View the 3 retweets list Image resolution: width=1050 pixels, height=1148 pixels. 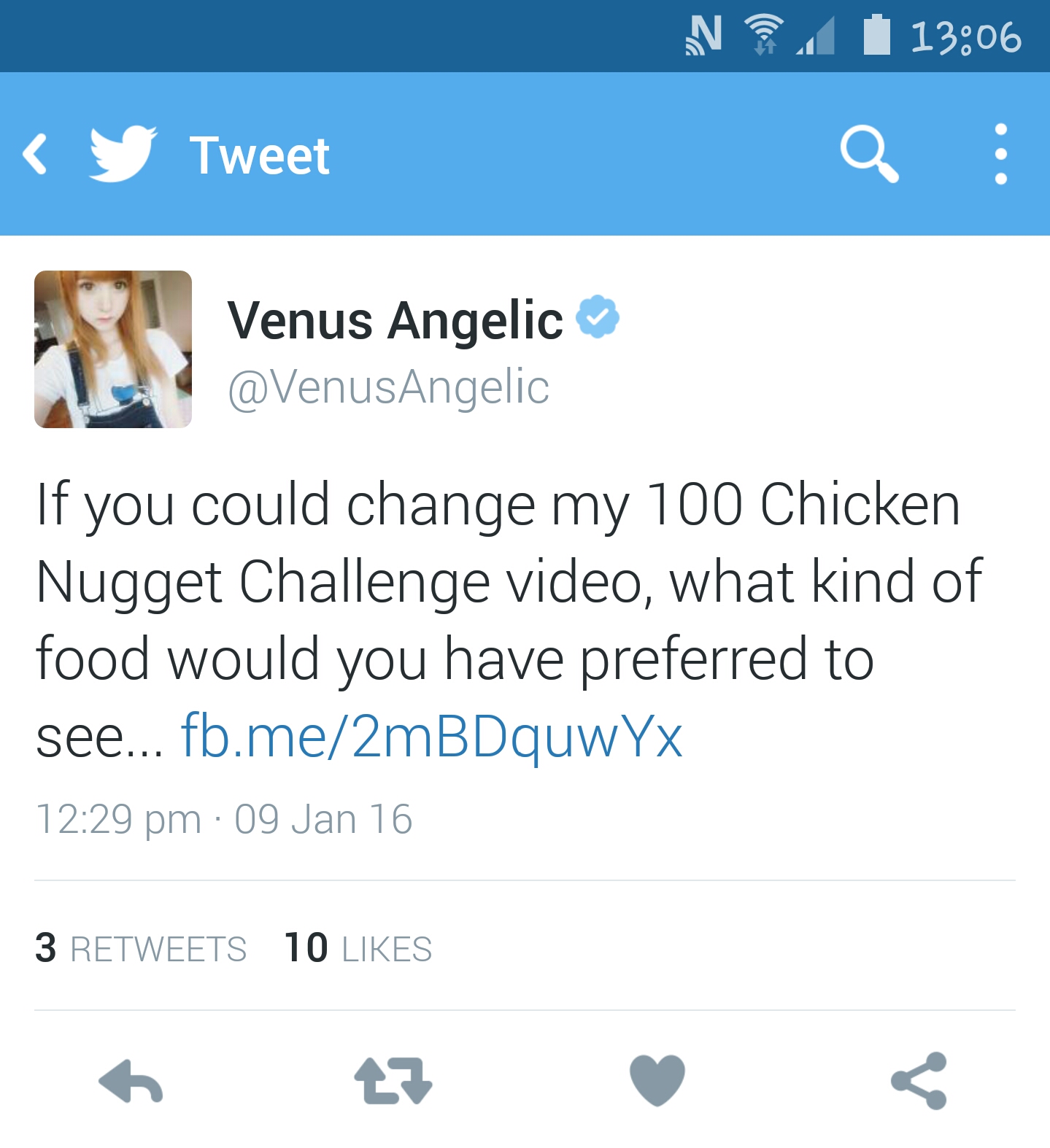[x=141, y=948]
